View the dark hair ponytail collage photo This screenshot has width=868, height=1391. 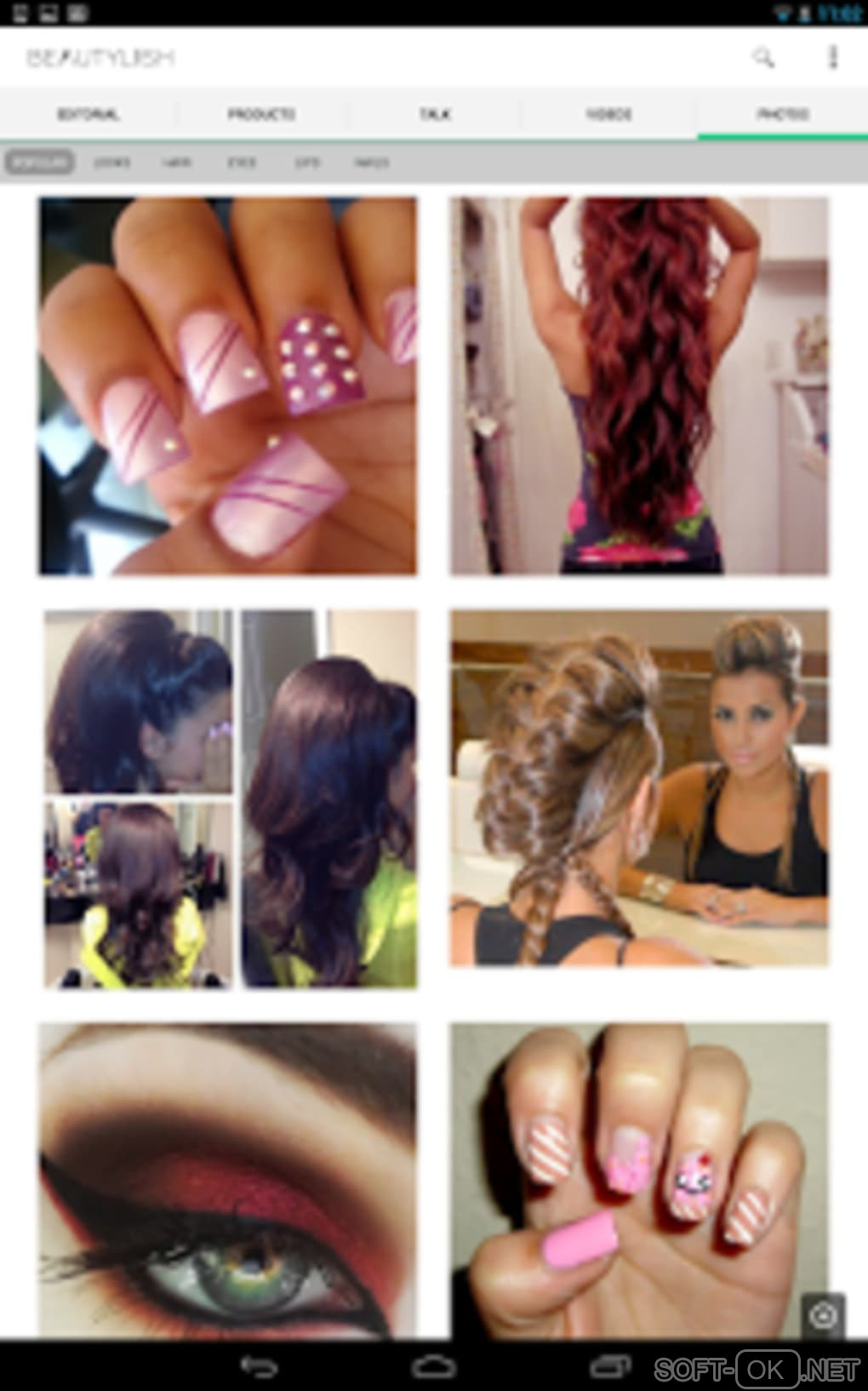click(230, 799)
